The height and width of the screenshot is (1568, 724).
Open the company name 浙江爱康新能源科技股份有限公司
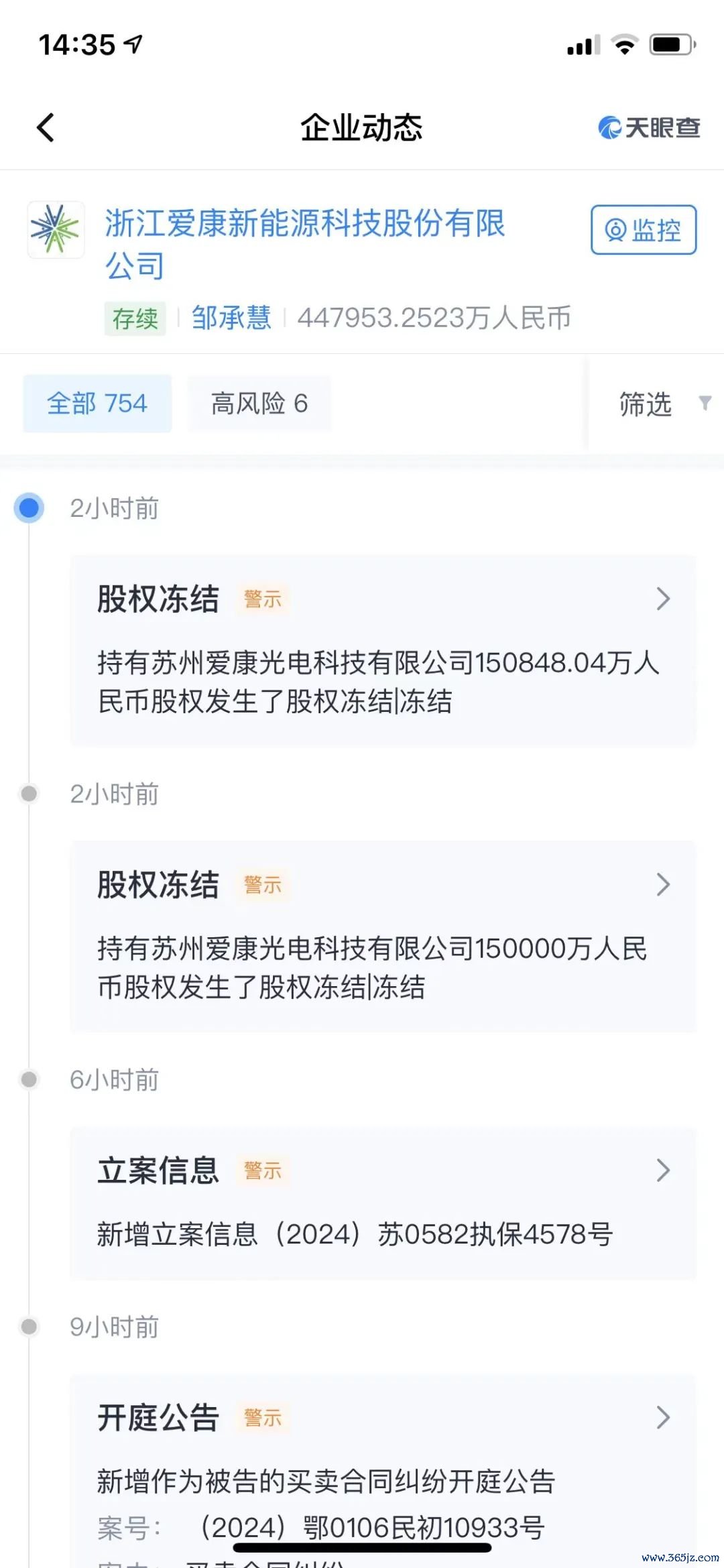(x=304, y=243)
